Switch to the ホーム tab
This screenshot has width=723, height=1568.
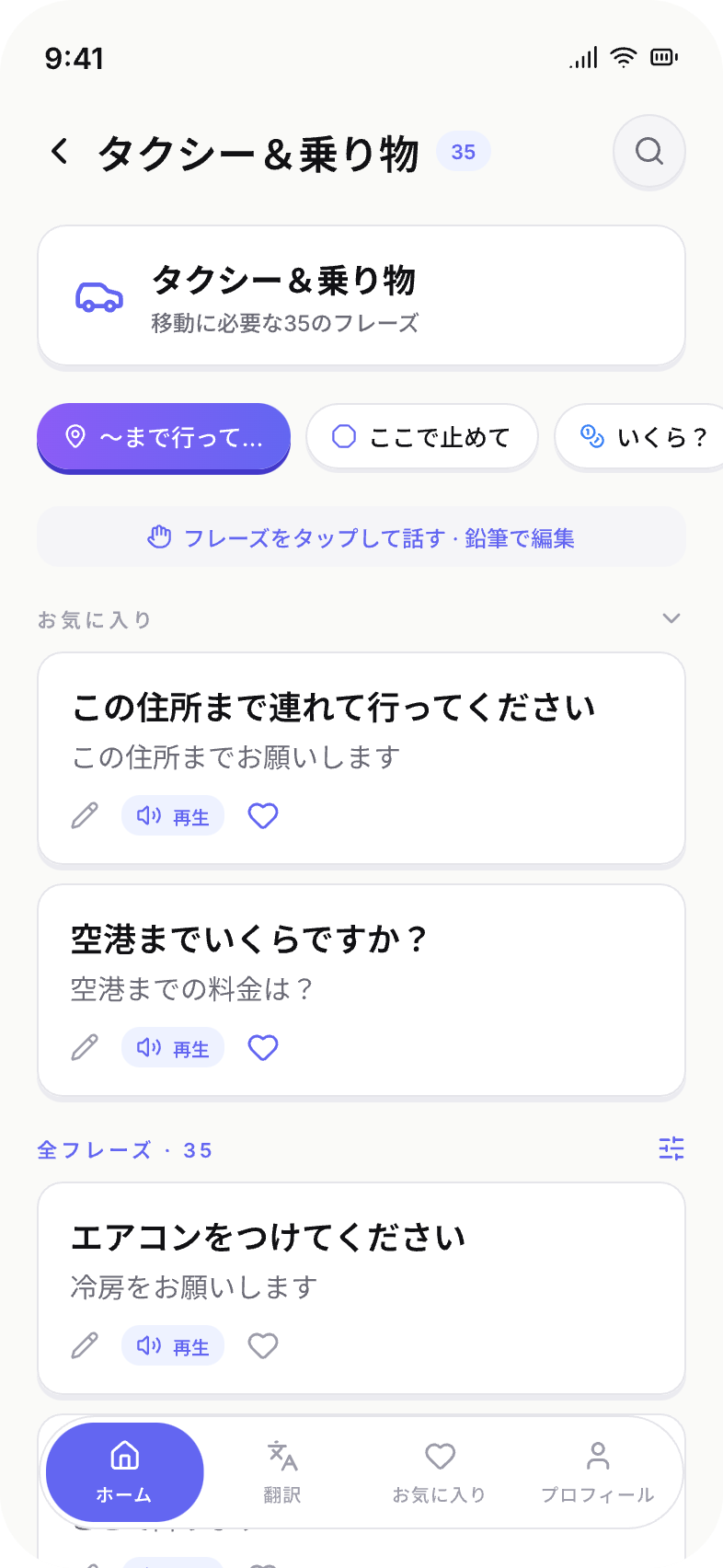[124, 1472]
